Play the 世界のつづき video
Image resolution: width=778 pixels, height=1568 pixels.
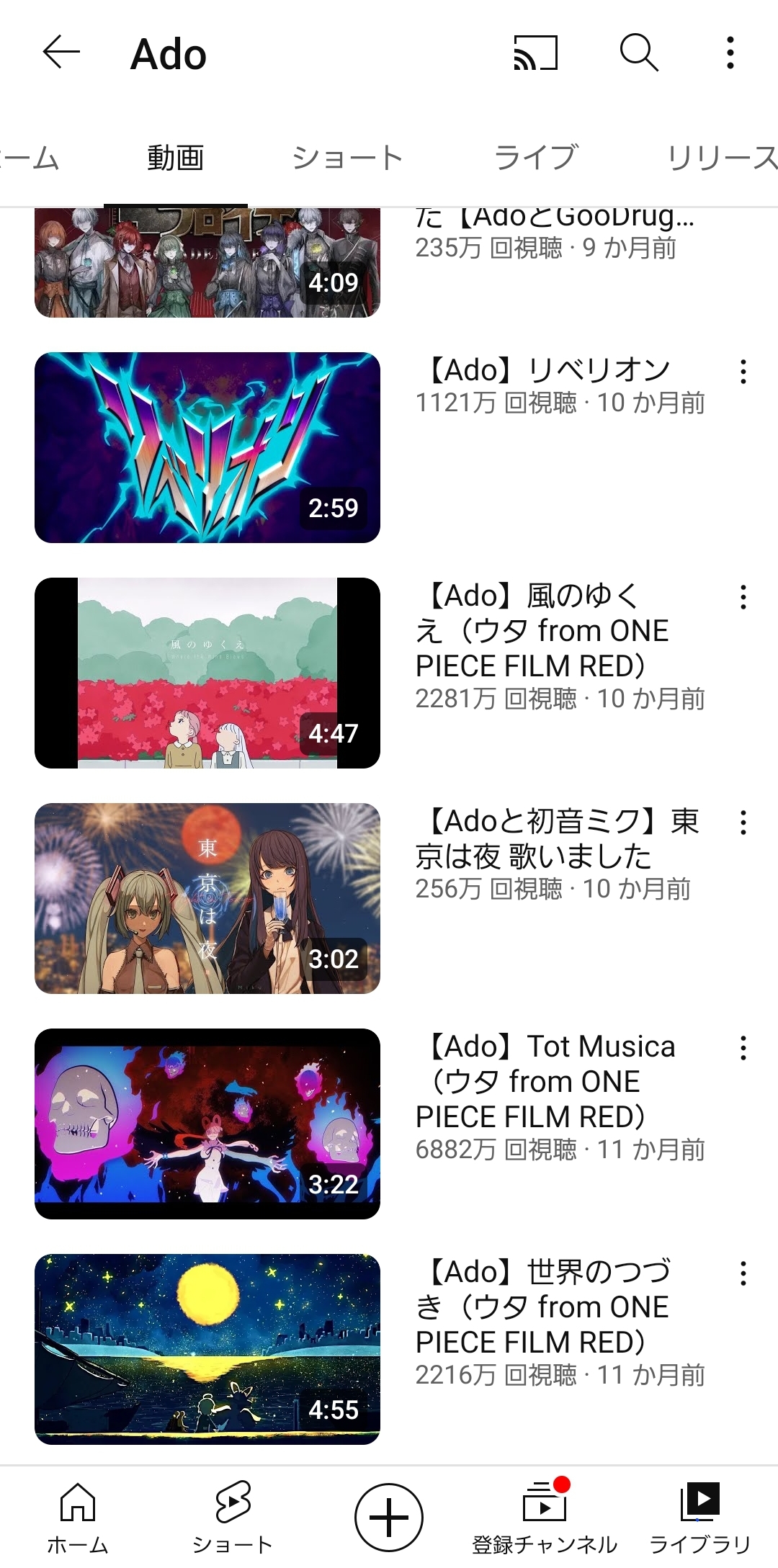pyautogui.click(x=207, y=1349)
